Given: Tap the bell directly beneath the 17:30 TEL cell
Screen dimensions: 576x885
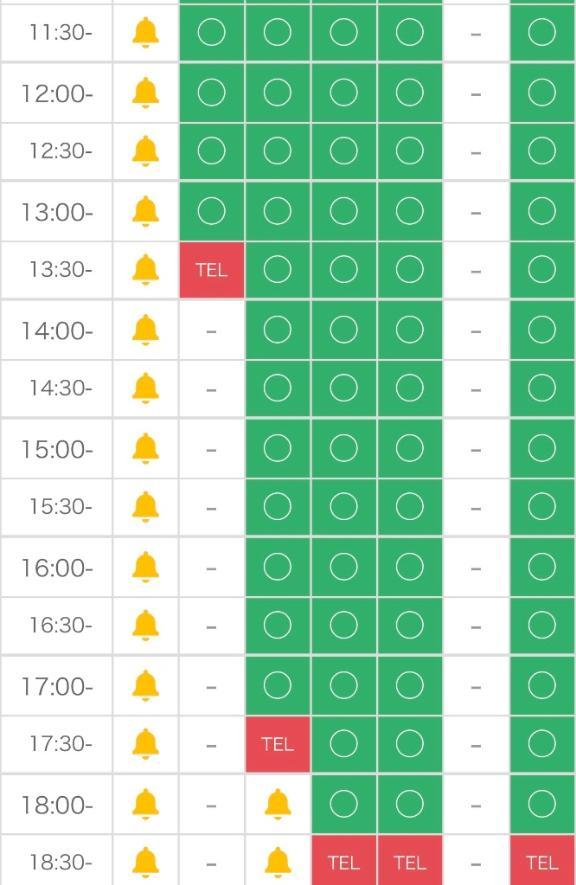Looking at the screenshot, I should pyautogui.click(x=278, y=804).
